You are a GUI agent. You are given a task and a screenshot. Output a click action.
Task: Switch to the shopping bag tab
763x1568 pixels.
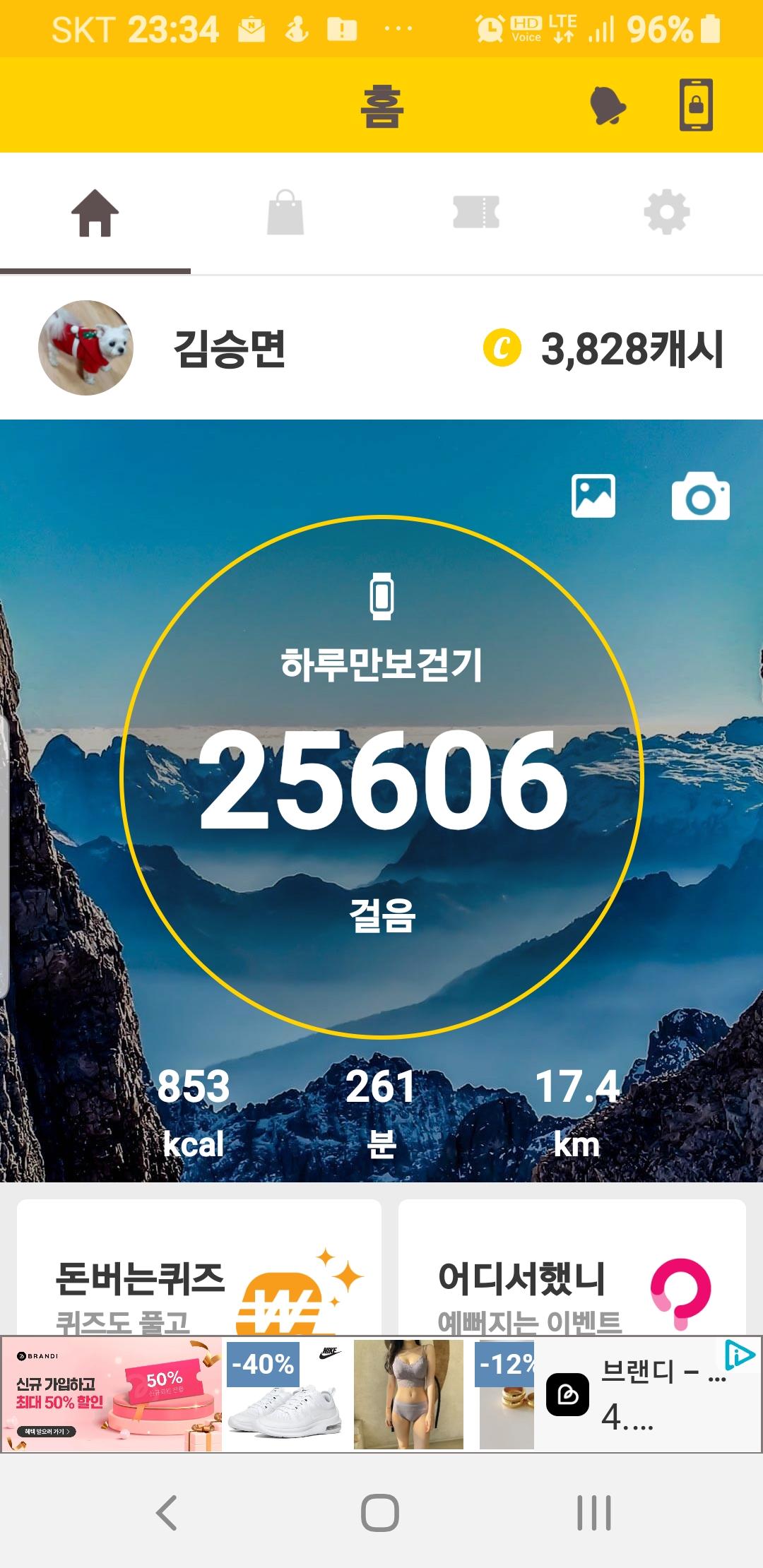click(x=285, y=213)
